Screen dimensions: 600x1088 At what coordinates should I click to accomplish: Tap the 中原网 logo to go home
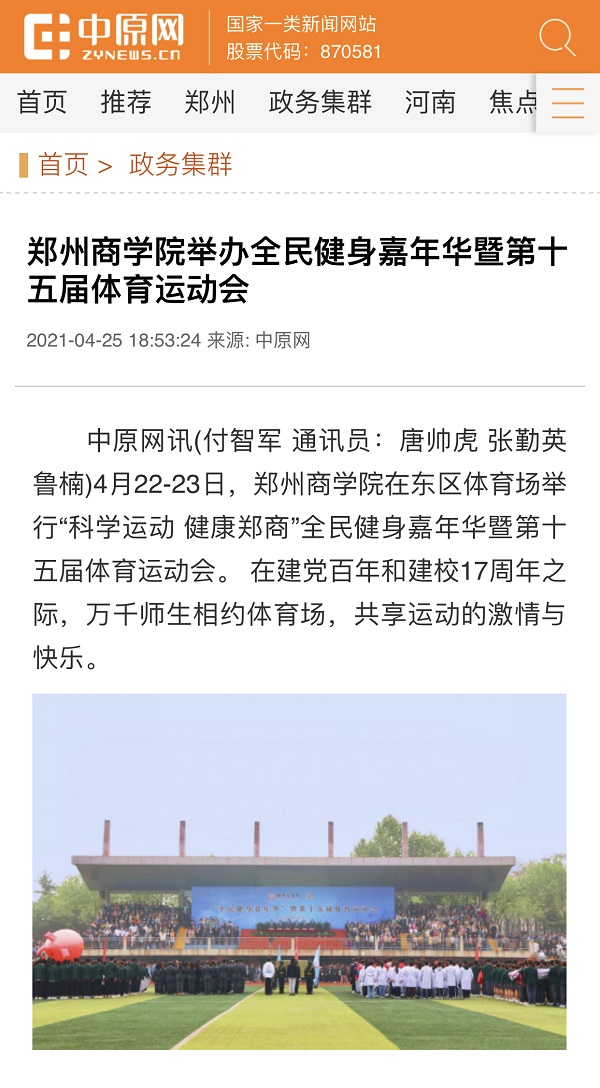click(104, 37)
